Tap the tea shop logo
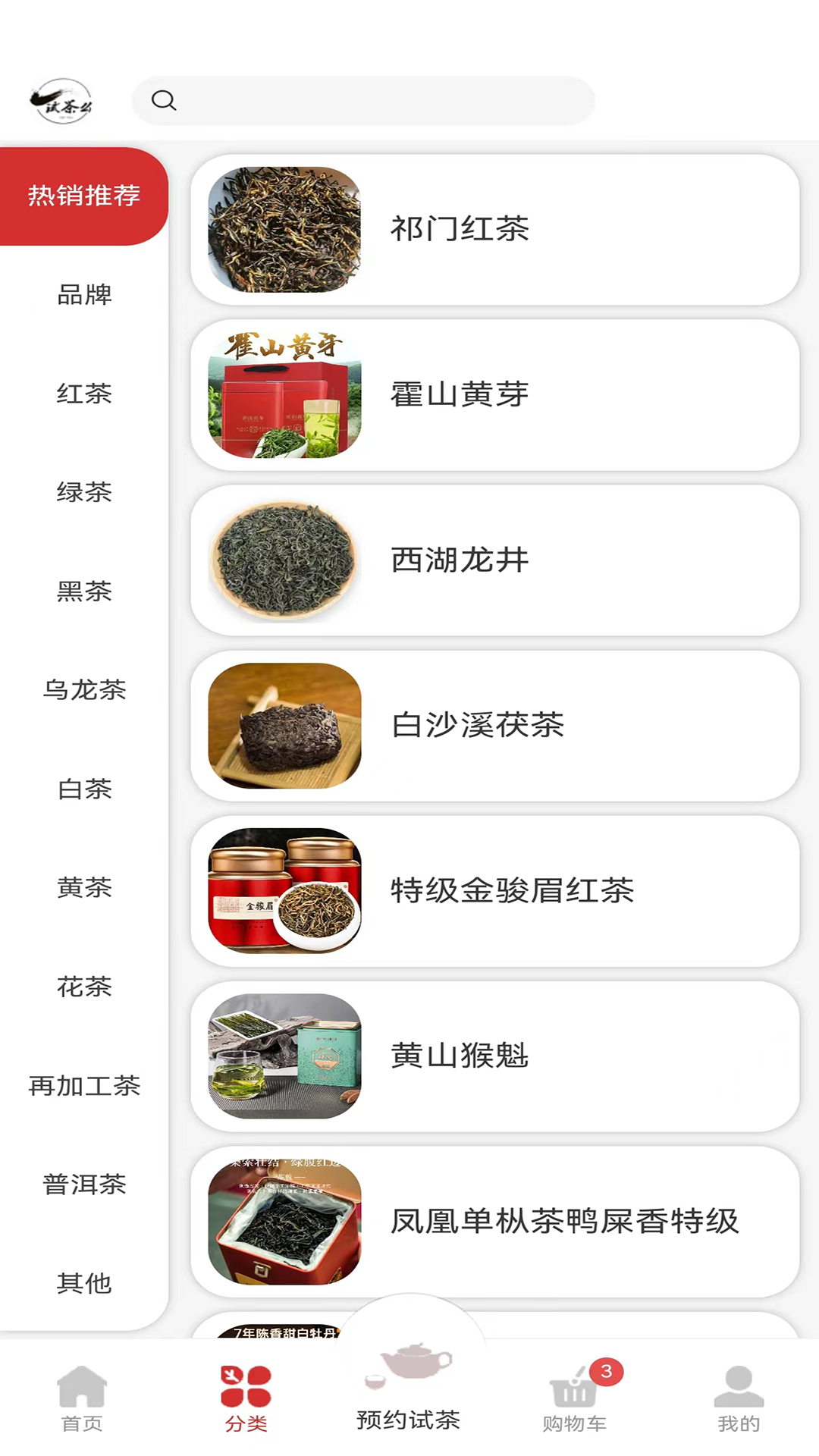 click(61, 99)
